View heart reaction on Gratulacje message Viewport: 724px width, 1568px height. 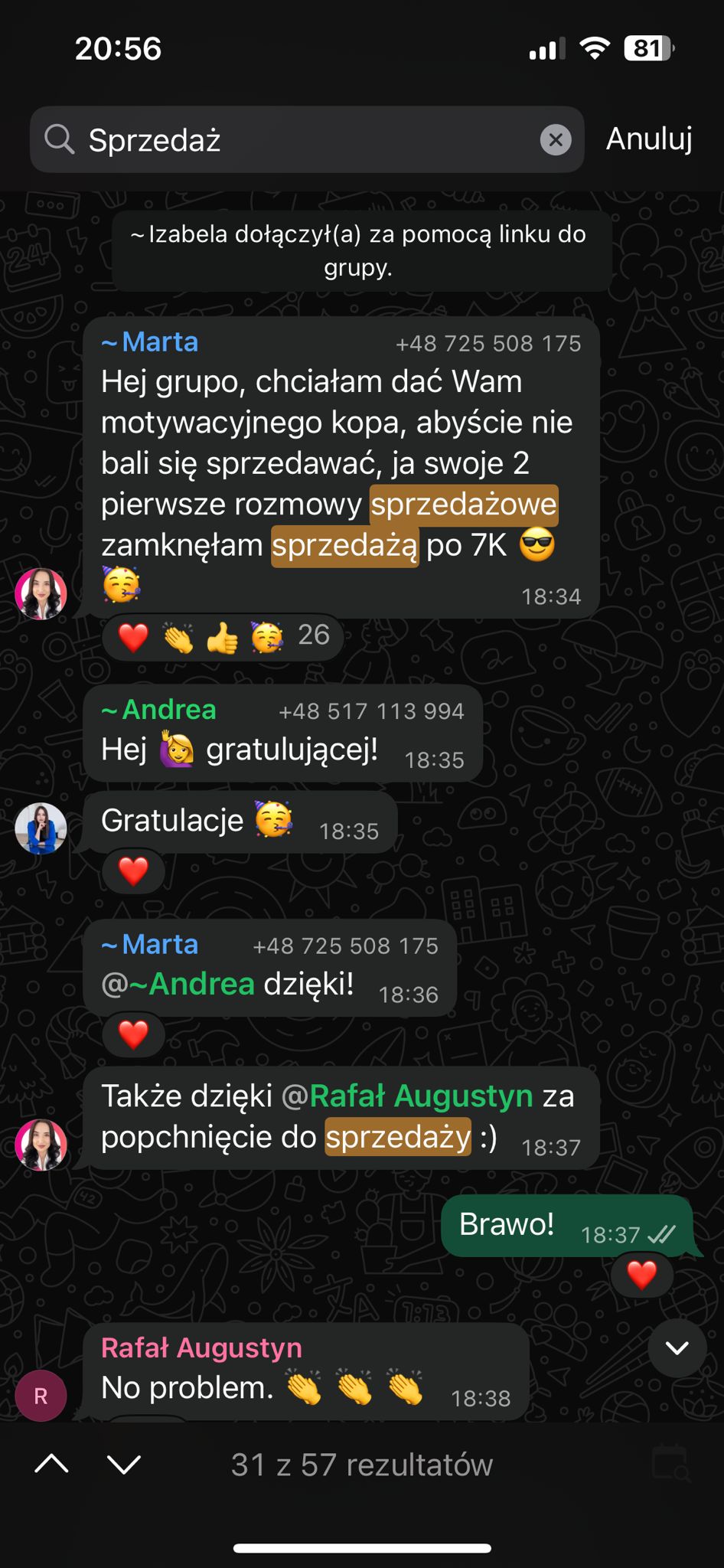[x=133, y=871]
